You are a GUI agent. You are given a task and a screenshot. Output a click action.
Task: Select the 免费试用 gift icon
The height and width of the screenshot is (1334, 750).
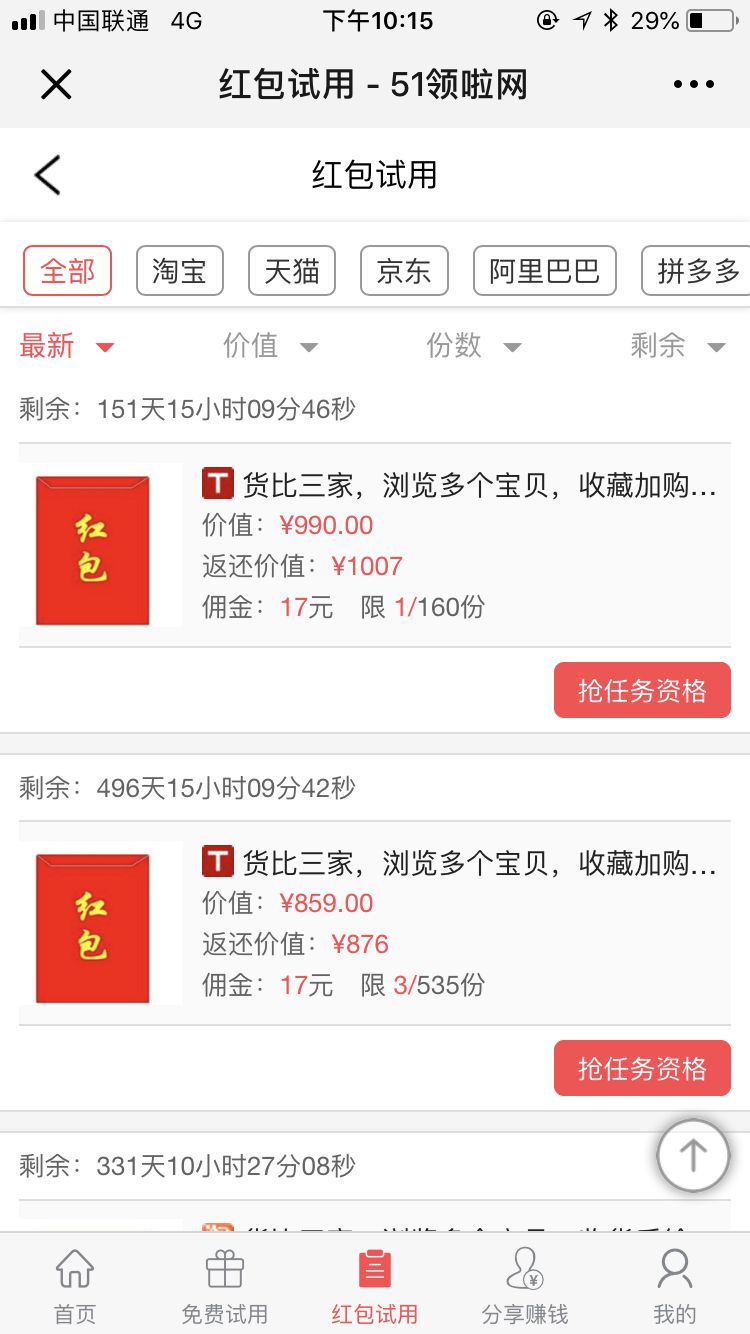tap(224, 1284)
